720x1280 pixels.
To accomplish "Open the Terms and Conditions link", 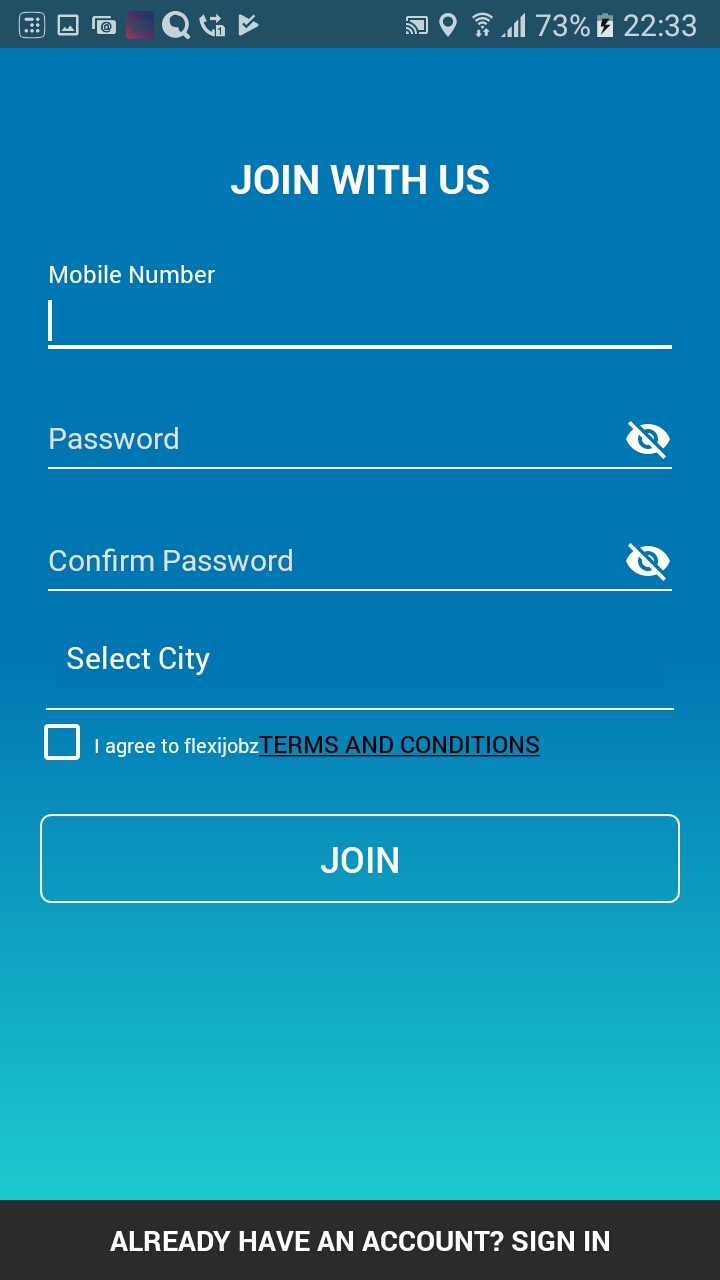I will click(399, 745).
